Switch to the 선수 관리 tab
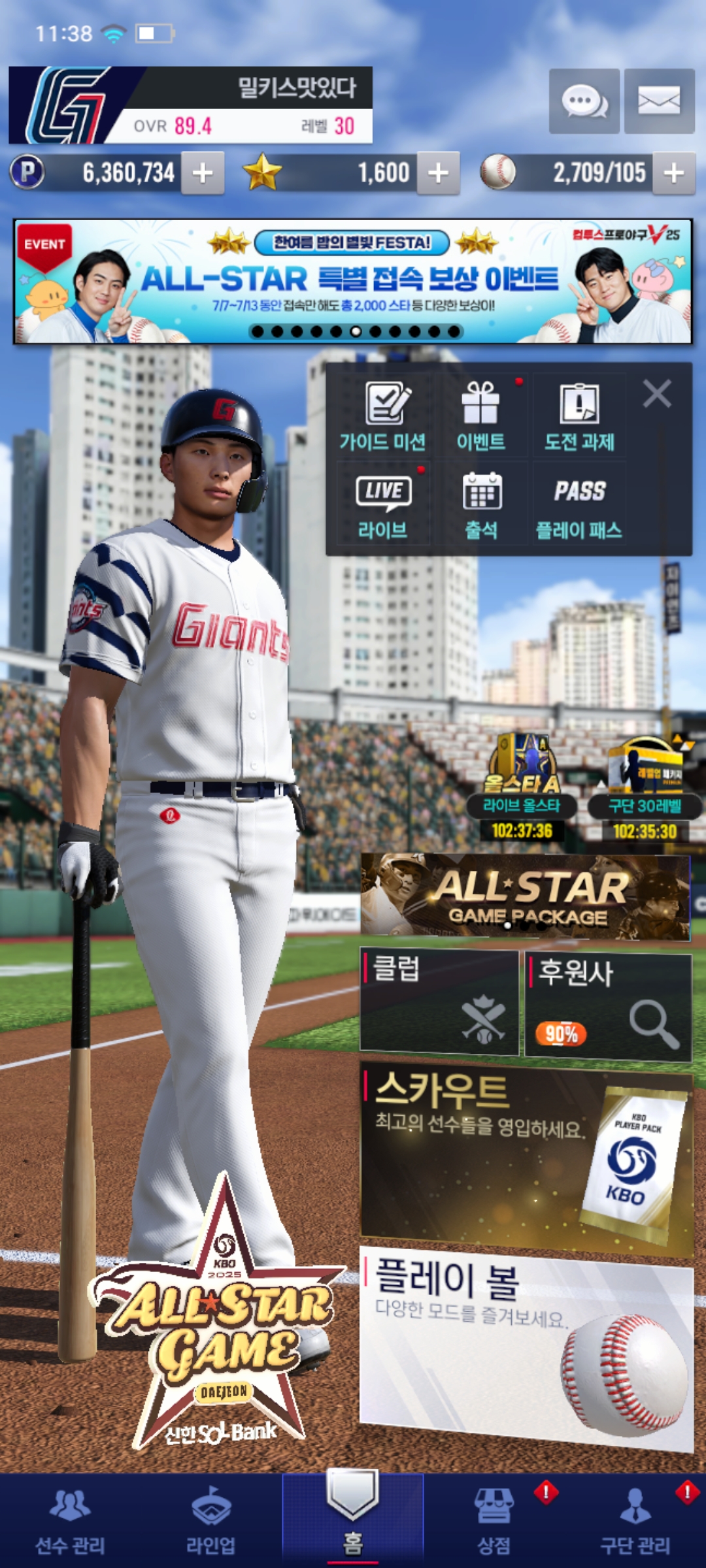 click(70, 1520)
